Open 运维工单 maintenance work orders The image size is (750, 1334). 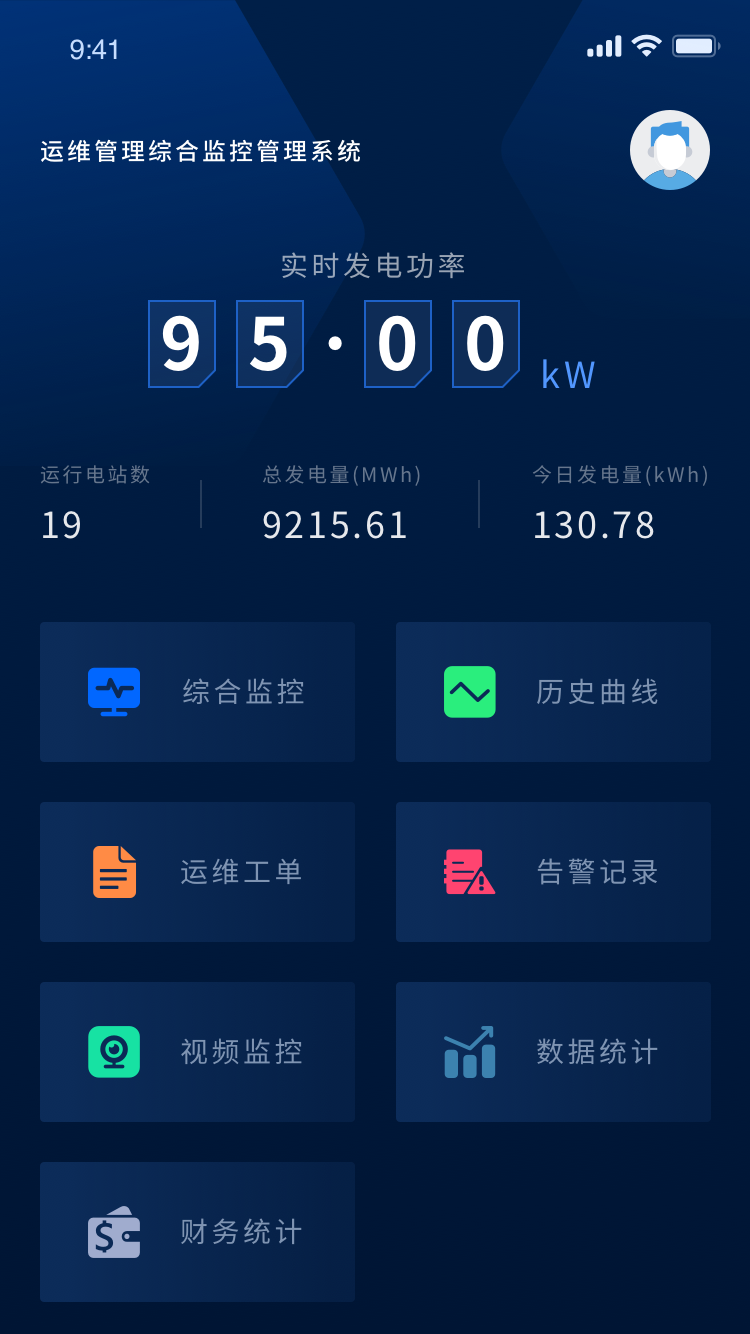tap(197, 872)
